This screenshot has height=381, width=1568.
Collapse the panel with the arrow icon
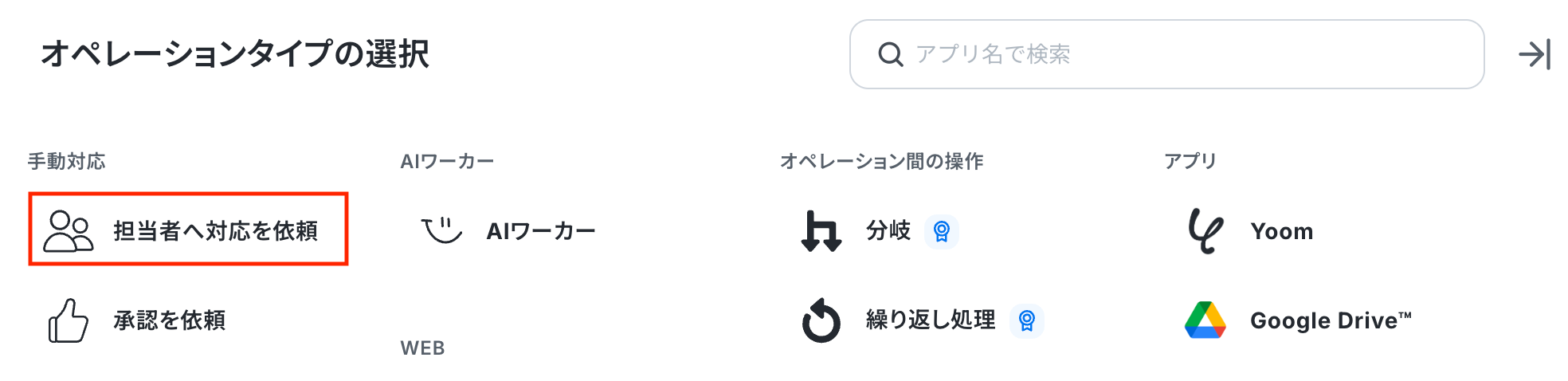coord(1534,54)
